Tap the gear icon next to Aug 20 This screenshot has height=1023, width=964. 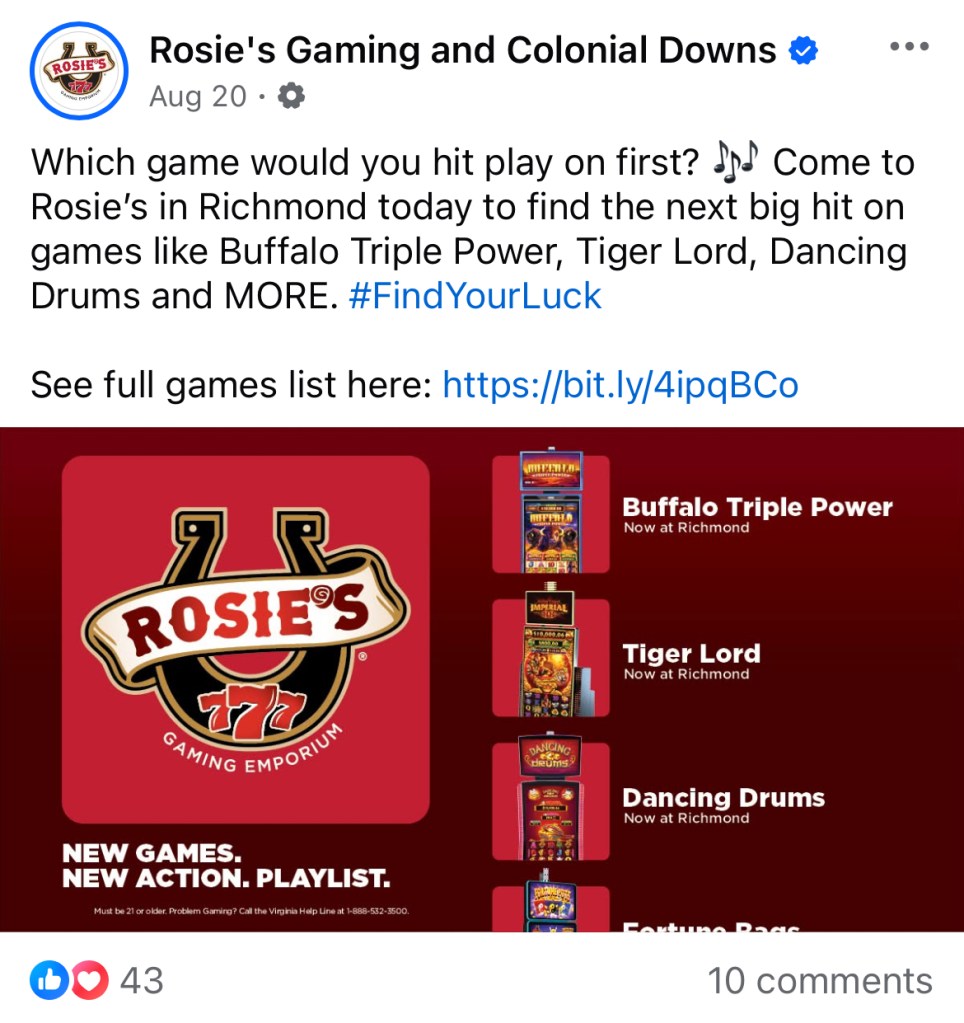coord(291,97)
